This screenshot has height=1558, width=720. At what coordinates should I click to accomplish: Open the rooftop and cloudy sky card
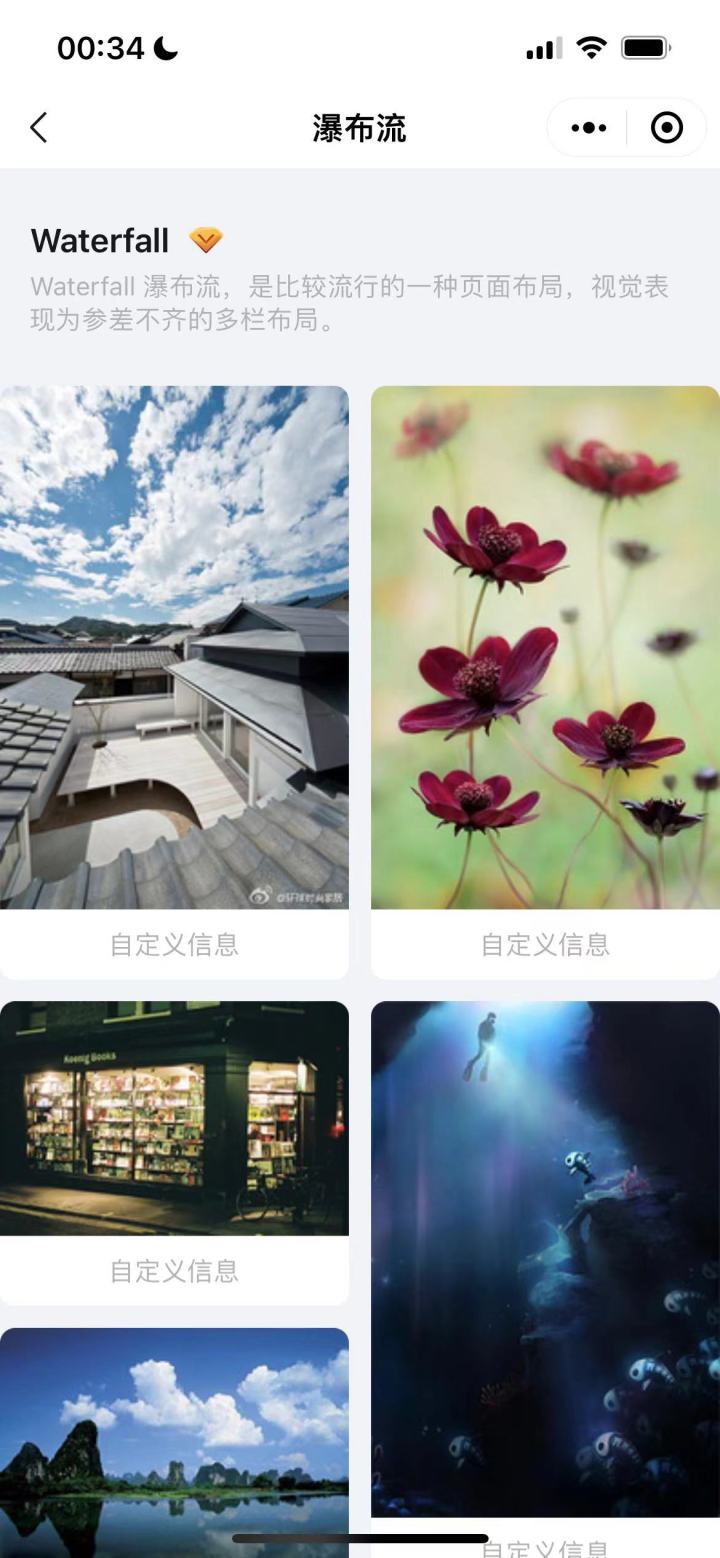click(174, 682)
